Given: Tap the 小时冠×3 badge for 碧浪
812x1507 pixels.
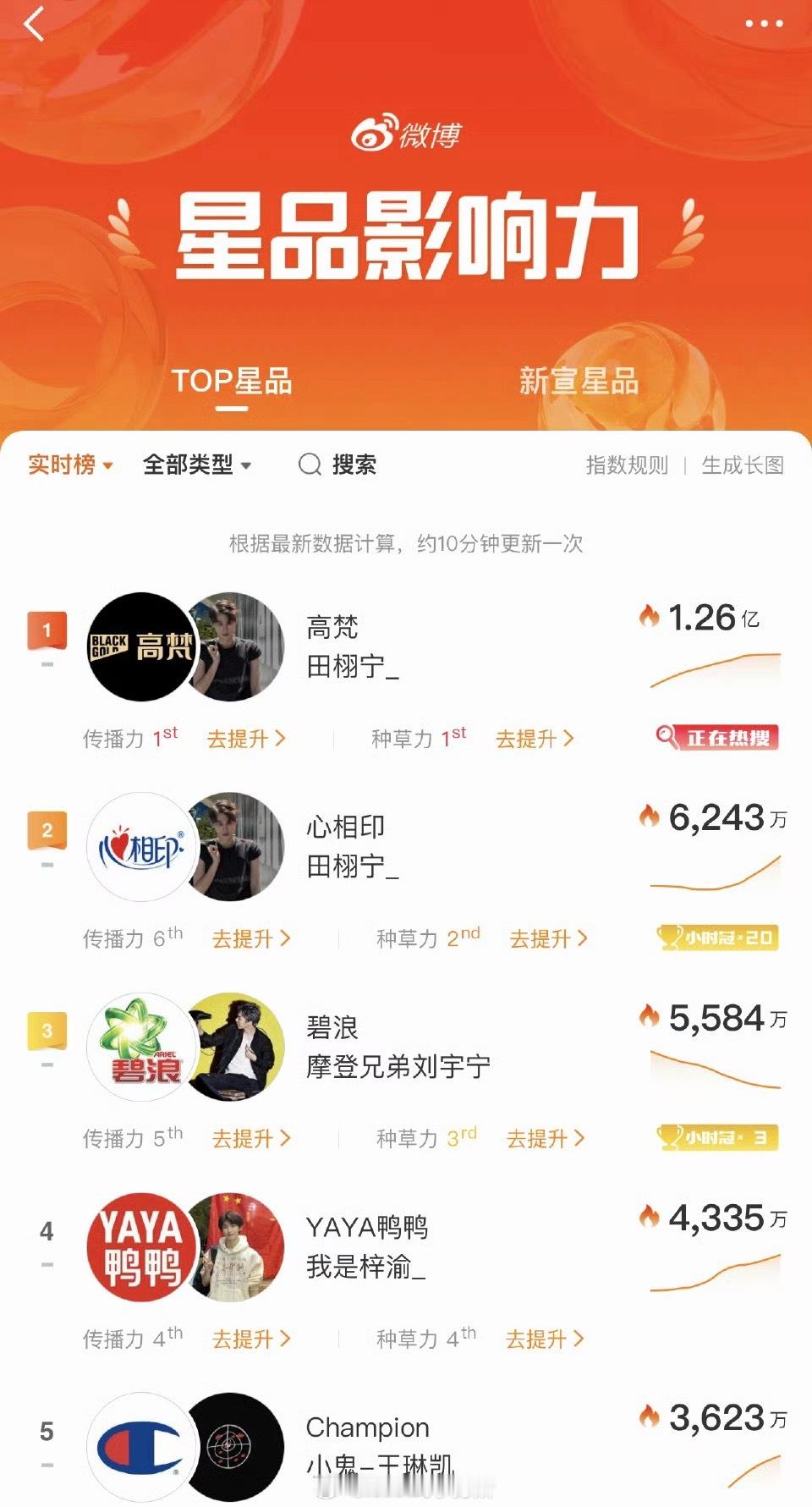Looking at the screenshot, I should tap(716, 1138).
